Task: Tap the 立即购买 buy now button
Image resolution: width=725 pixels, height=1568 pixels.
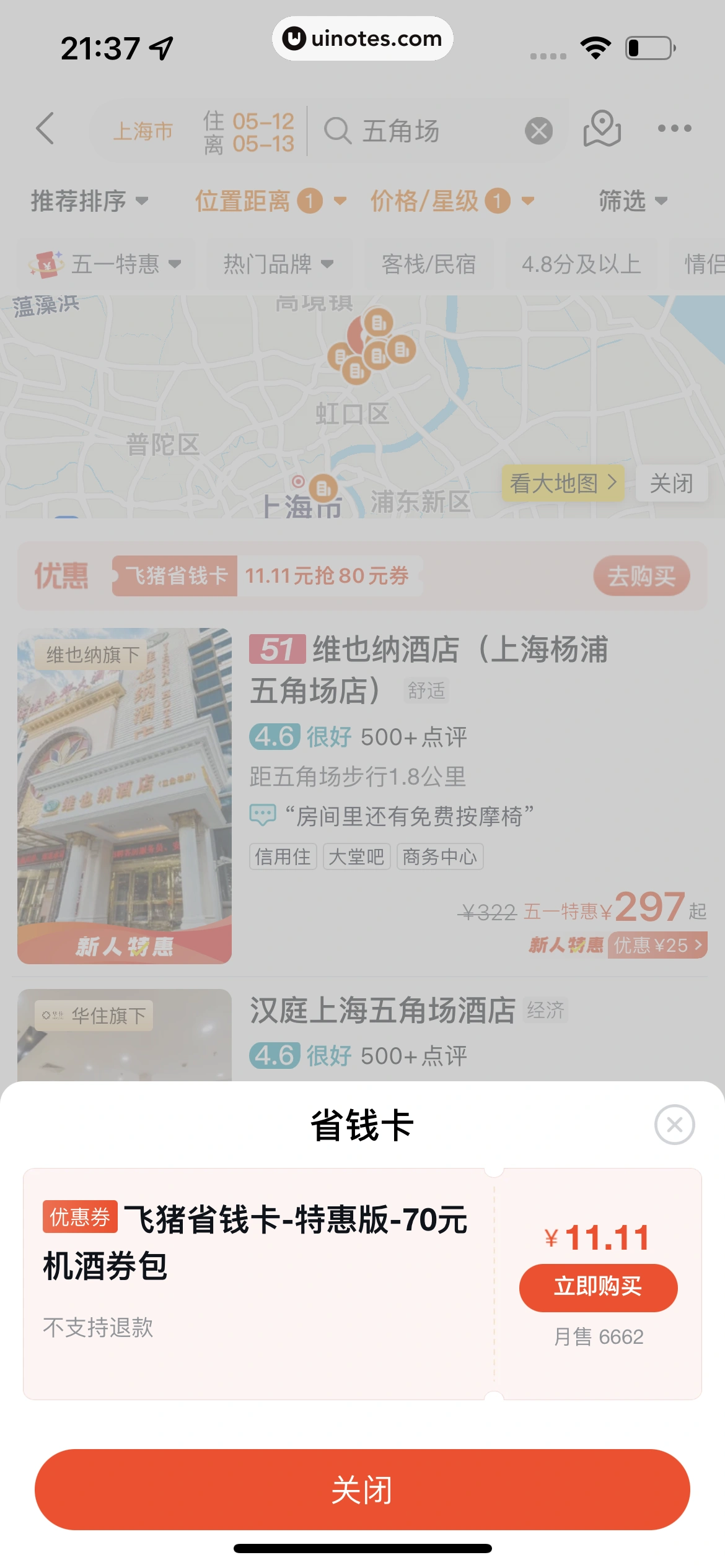Action: click(598, 1287)
